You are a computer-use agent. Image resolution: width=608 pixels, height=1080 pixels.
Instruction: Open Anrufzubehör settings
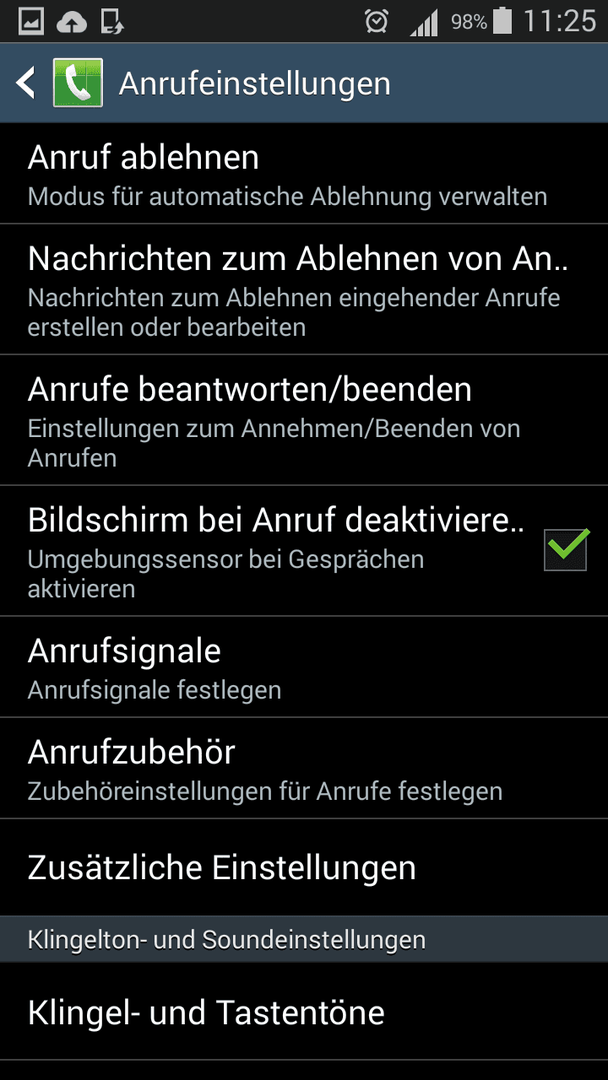tap(304, 768)
